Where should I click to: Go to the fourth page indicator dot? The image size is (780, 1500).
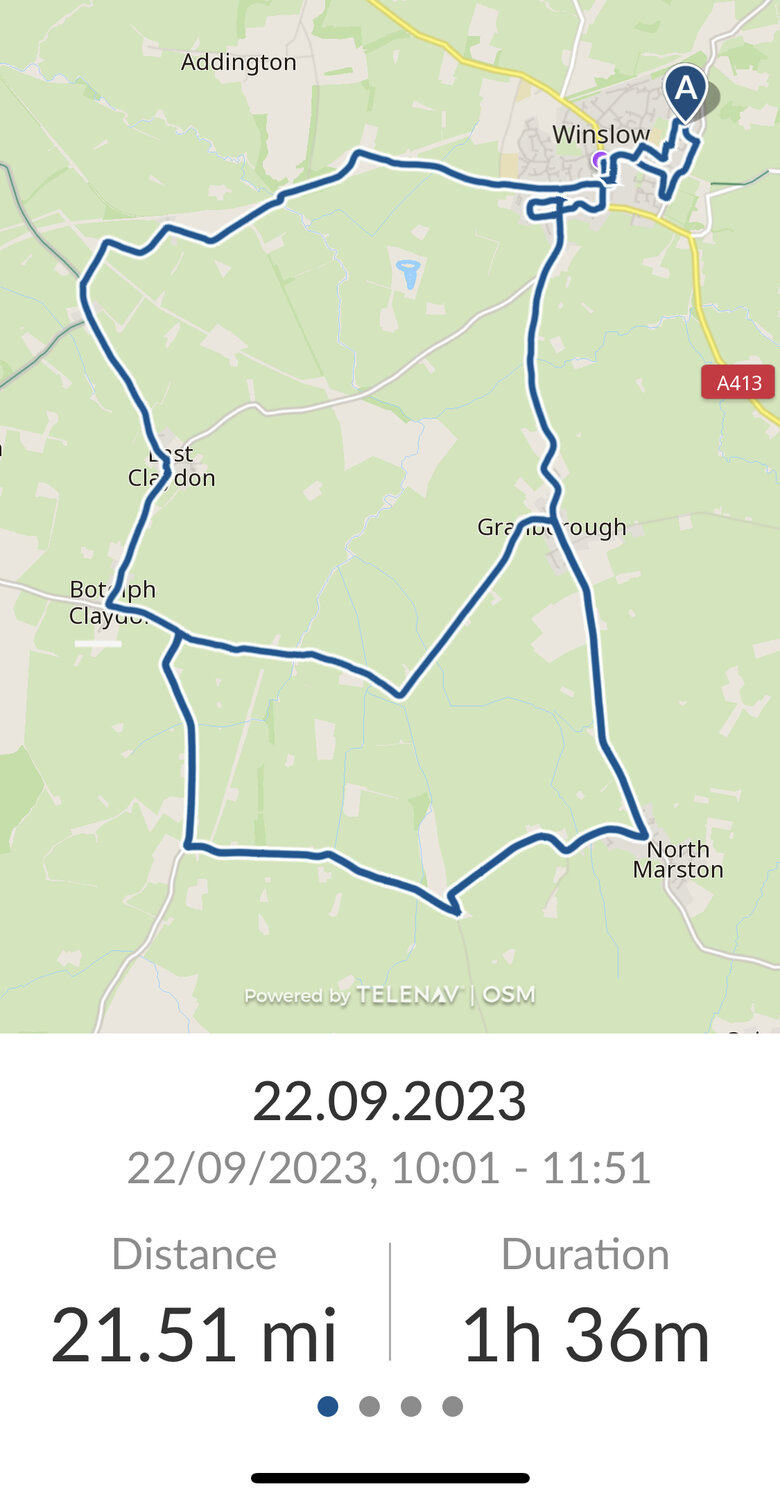[x=453, y=1407]
